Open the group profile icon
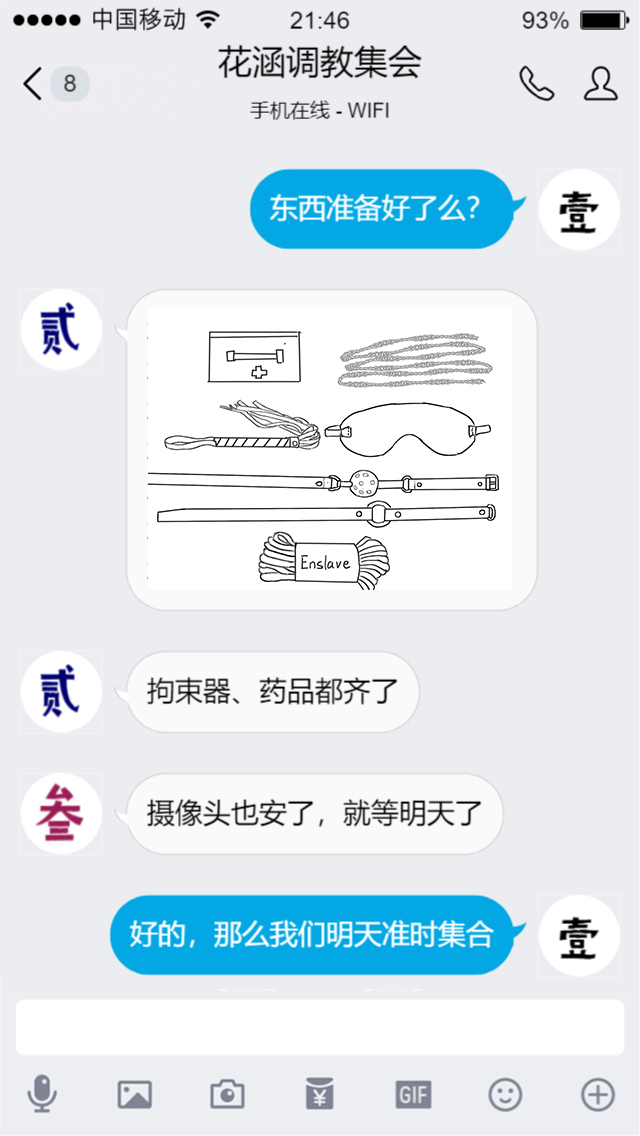 (x=601, y=84)
